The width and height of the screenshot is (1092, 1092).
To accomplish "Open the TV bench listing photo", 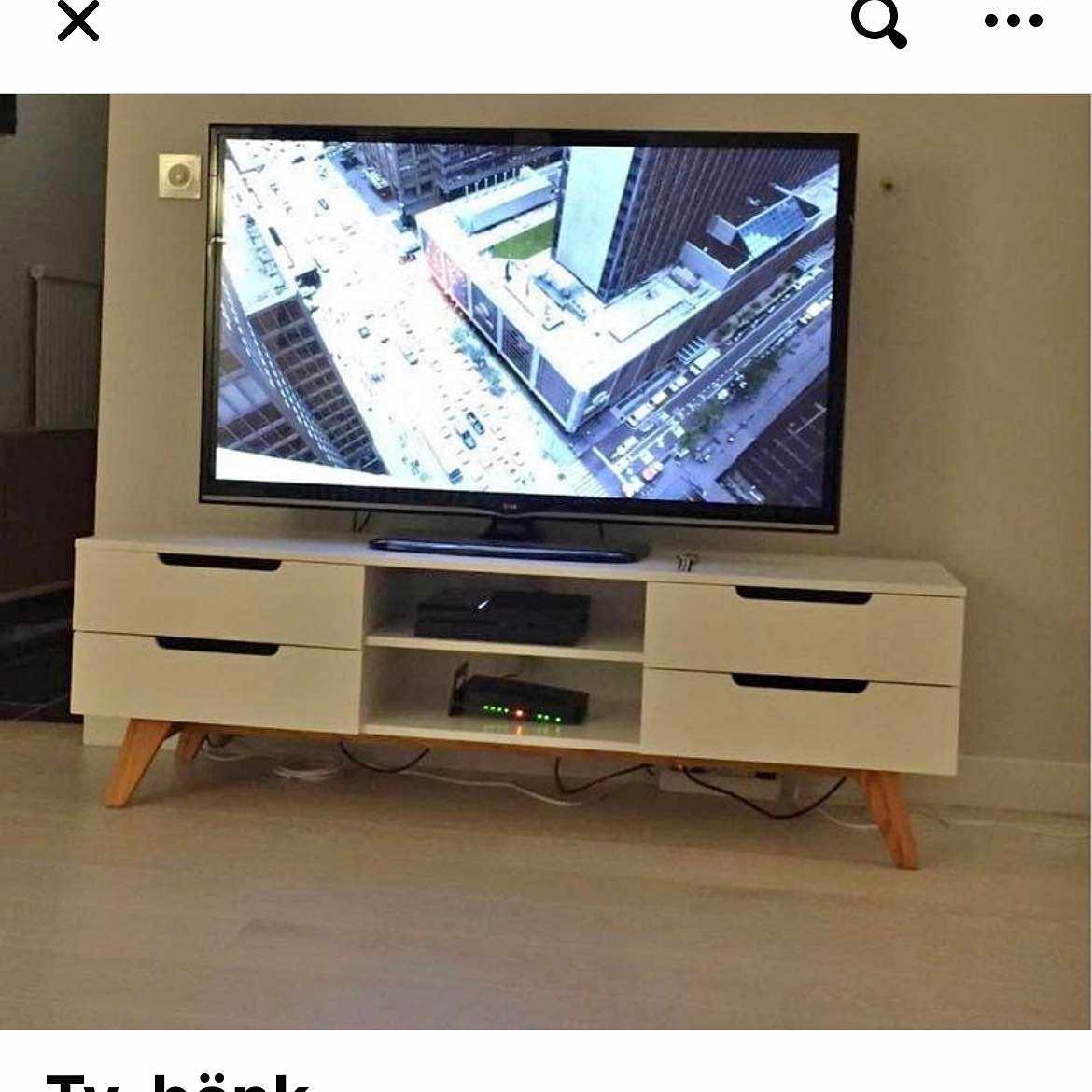I will coord(546,560).
